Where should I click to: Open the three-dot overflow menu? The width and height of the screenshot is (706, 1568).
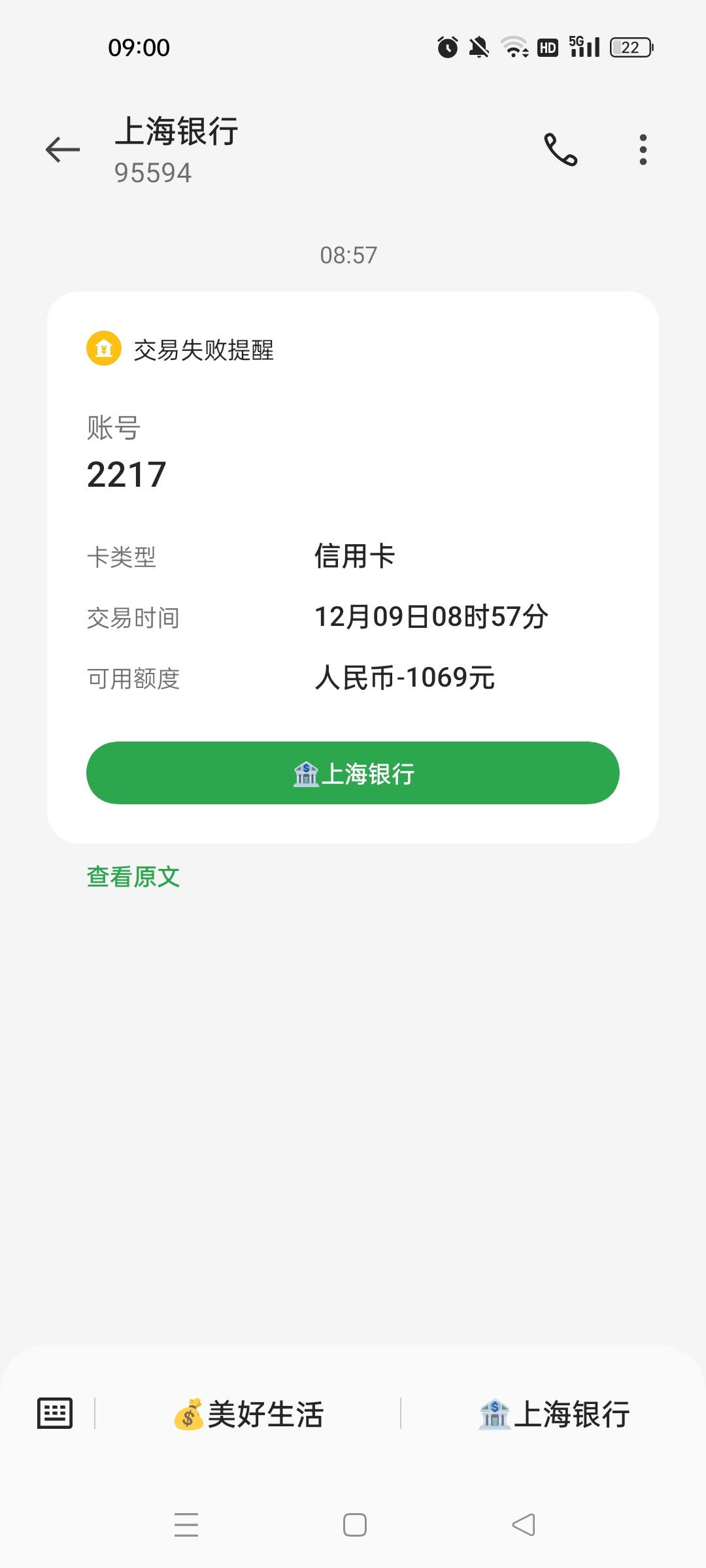click(643, 150)
